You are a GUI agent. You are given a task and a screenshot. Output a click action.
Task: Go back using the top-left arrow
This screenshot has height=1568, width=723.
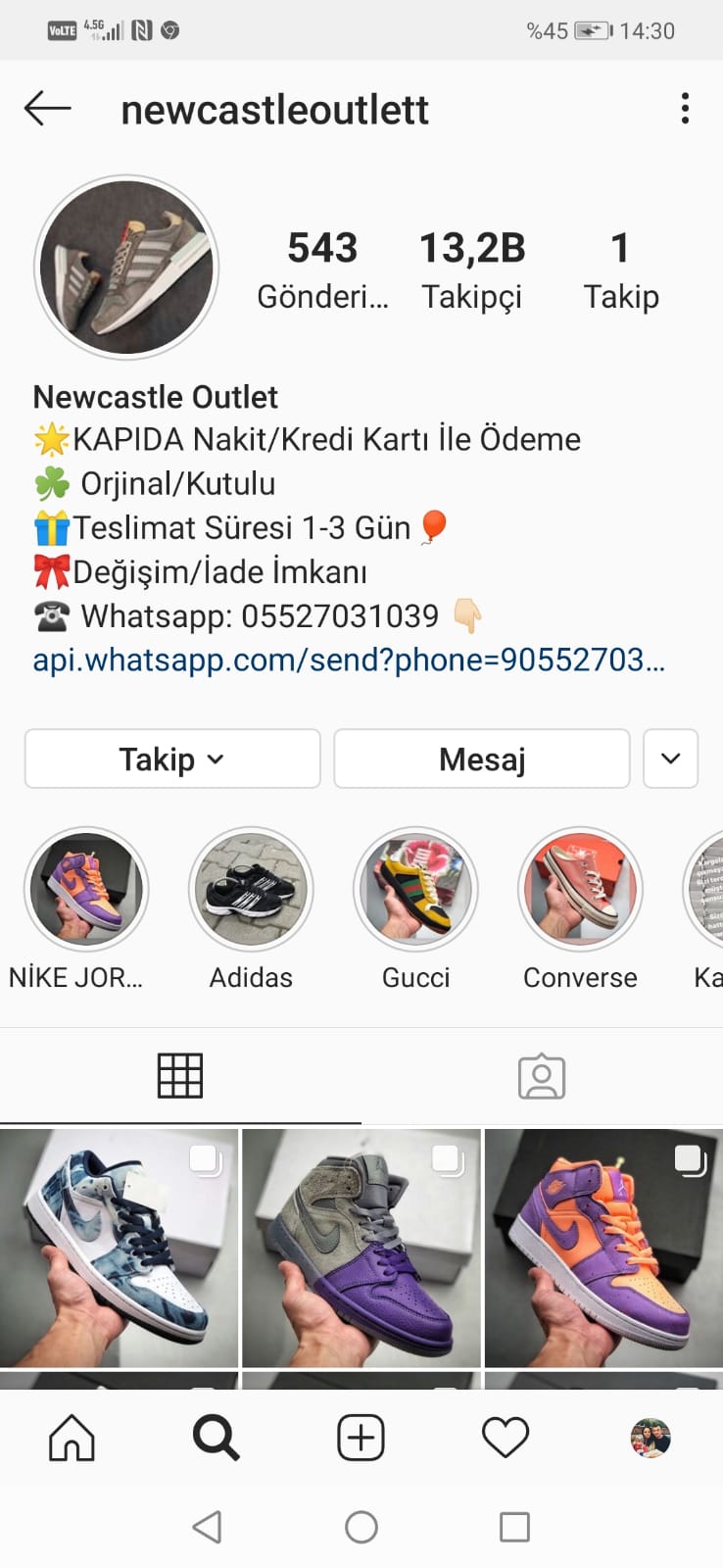[x=47, y=109]
